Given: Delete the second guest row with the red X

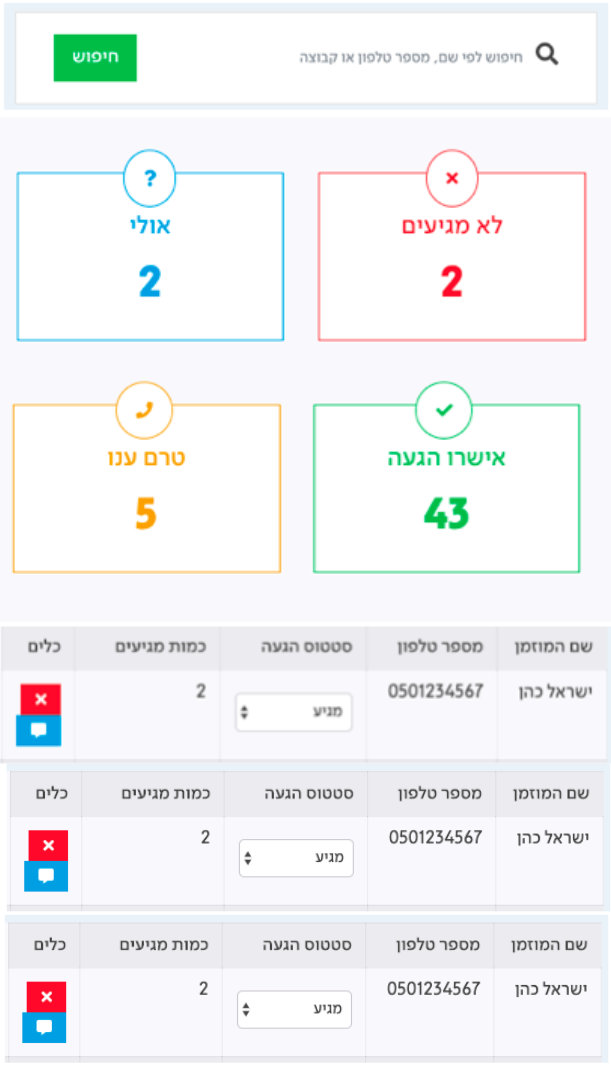Looking at the screenshot, I should [x=48, y=846].
